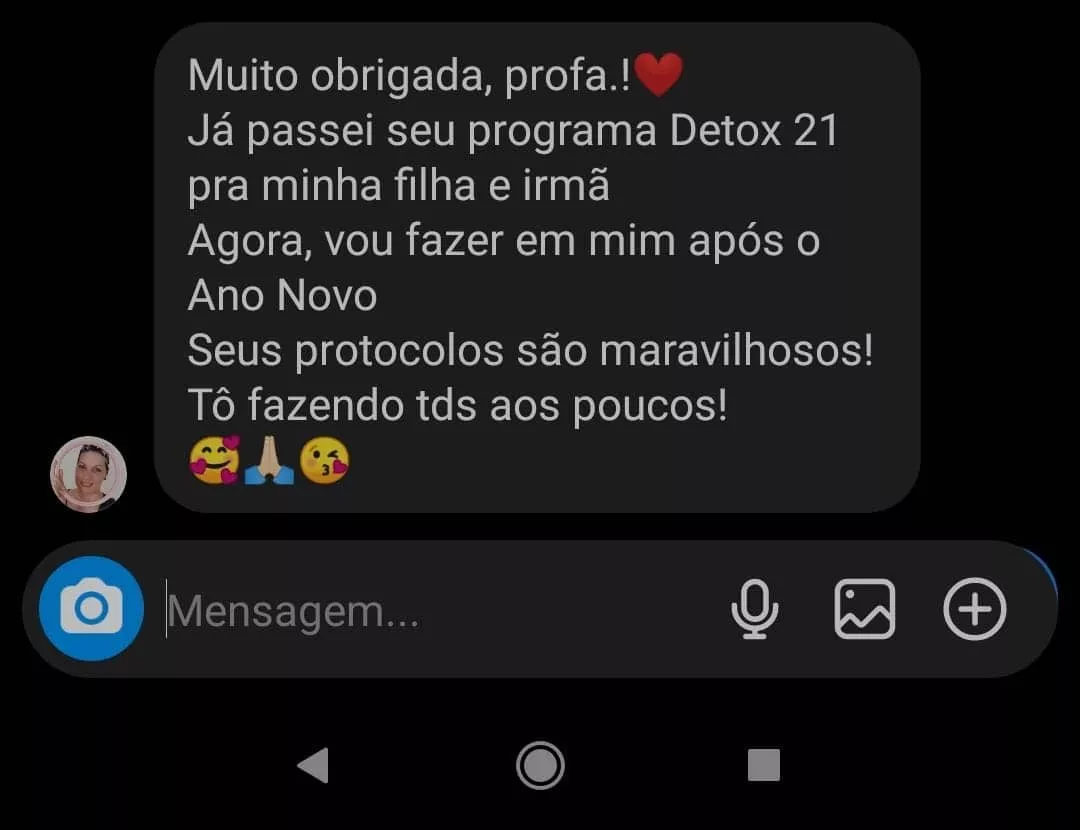1080x830 pixels.
Task: Open the camera from the blue button
Action: point(91,608)
